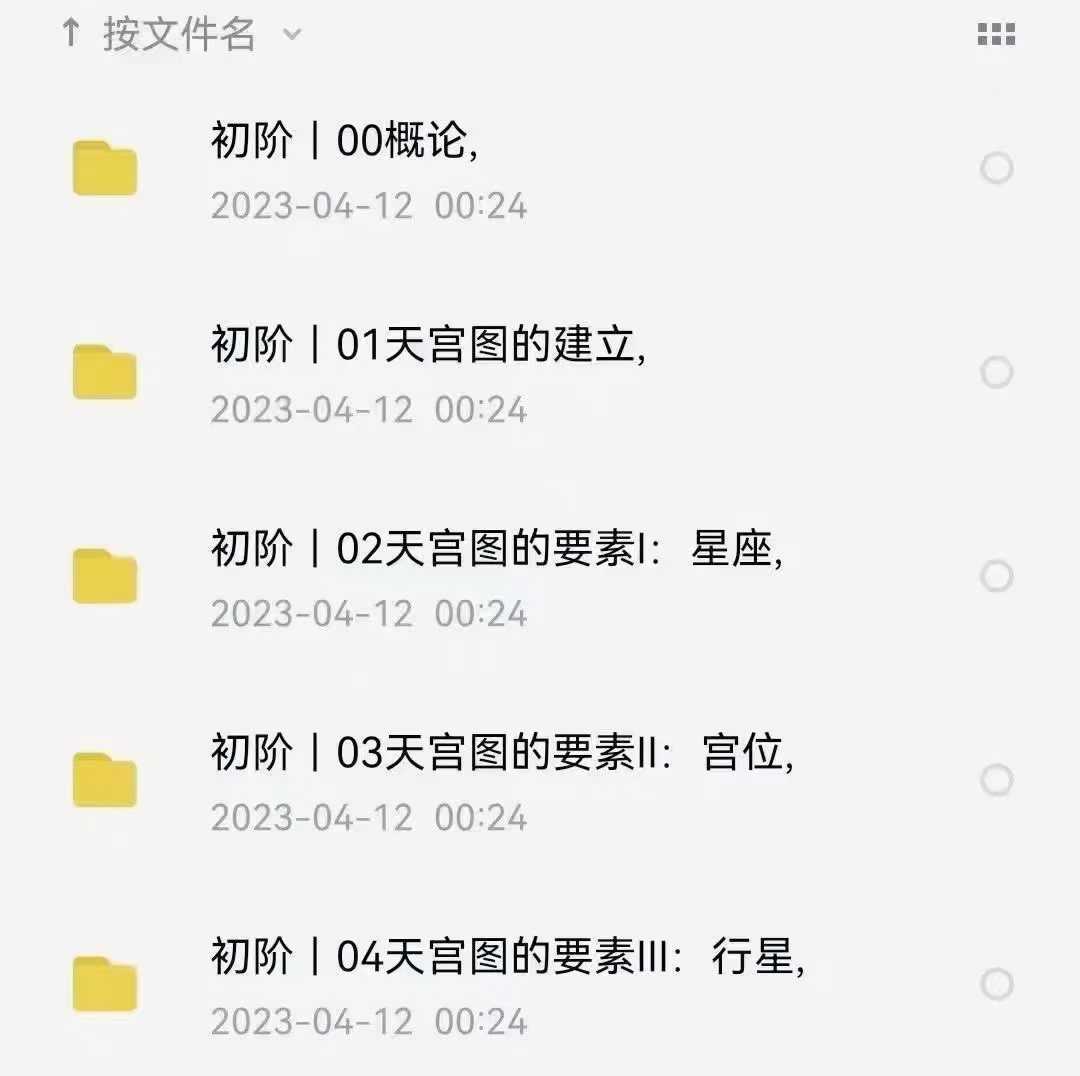Image resolution: width=1080 pixels, height=1076 pixels.
Task: Switch to grid view layout
Action: point(996,35)
